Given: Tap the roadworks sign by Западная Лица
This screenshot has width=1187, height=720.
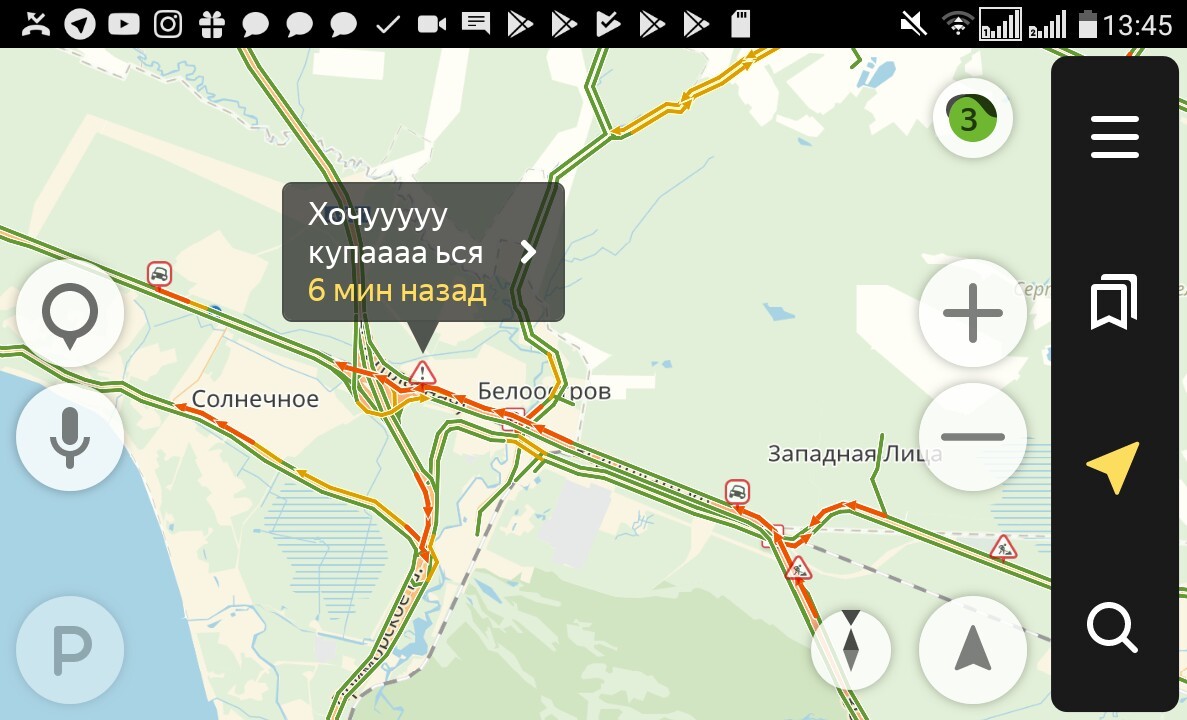Looking at the screenshot, I should (x=1003, y=547).
